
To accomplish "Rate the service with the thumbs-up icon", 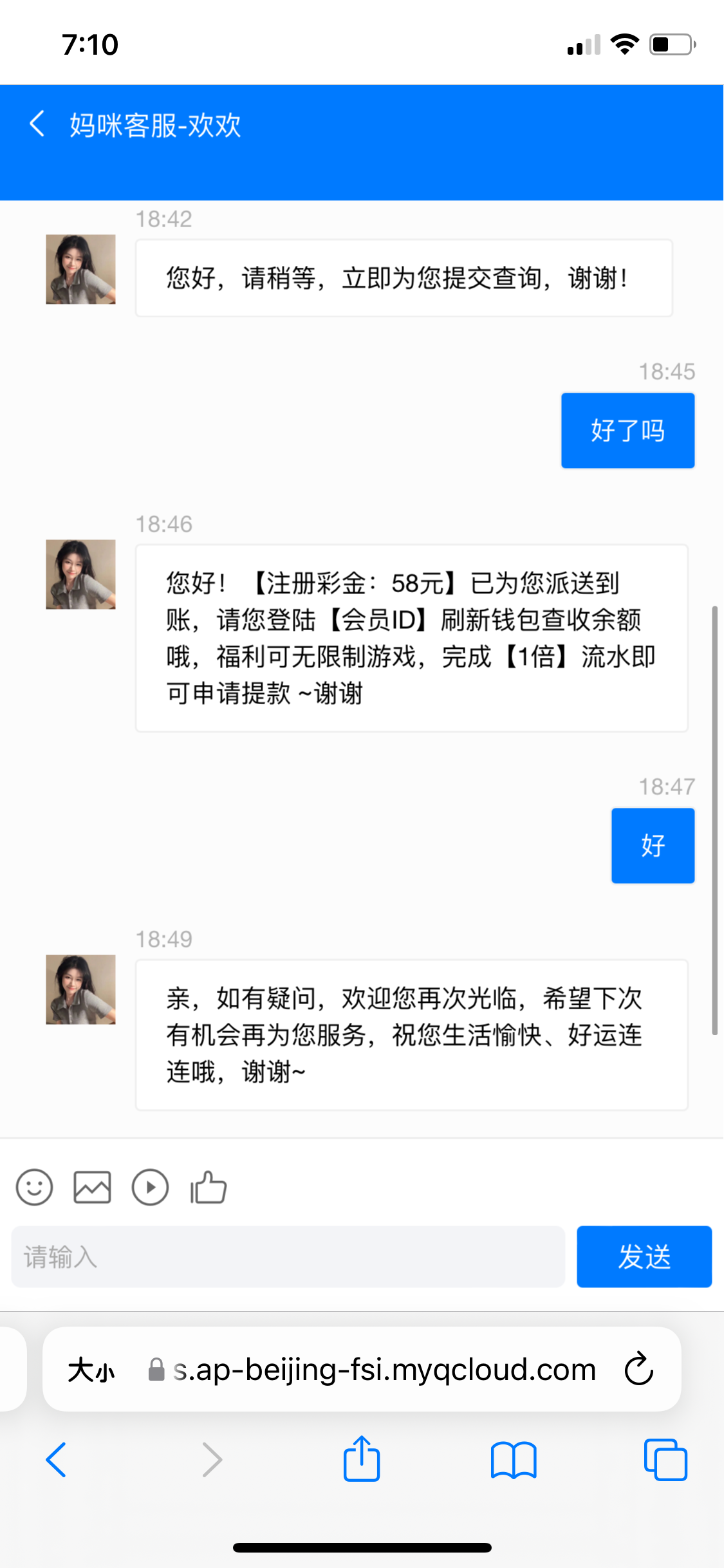I will tap(209, 1187).
